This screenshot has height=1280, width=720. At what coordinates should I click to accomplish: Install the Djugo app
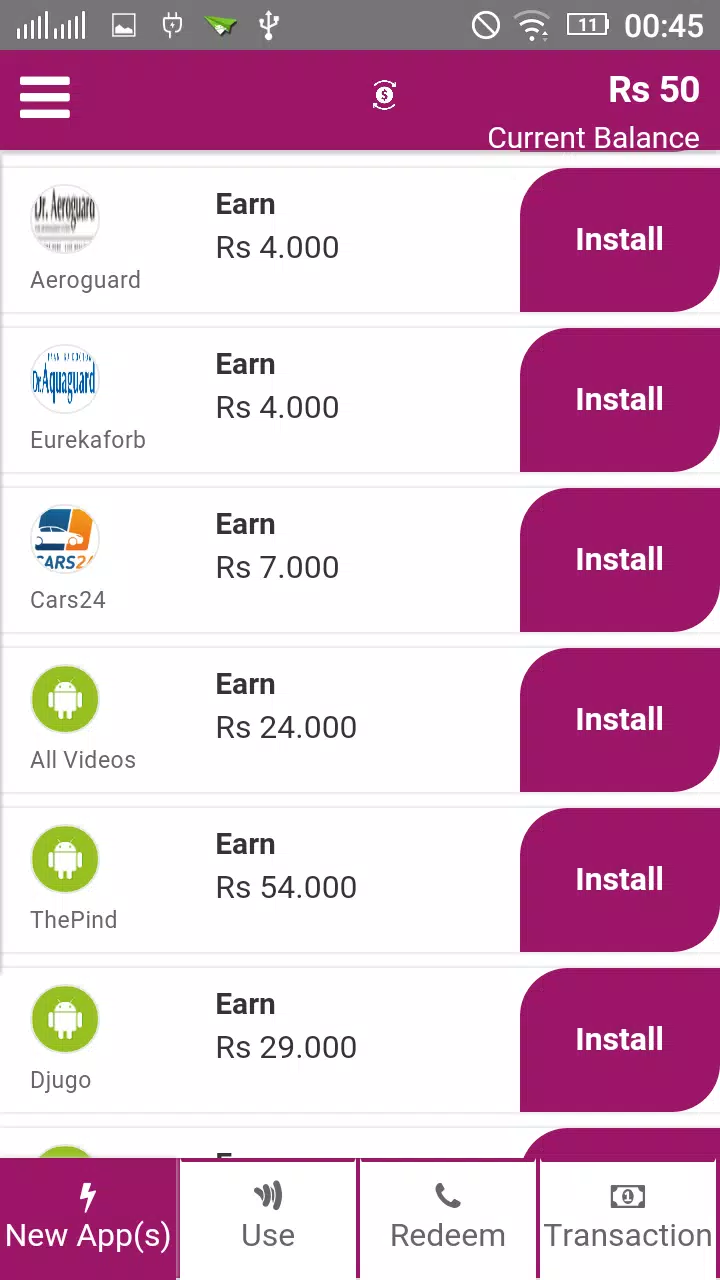click(619, 1040)
